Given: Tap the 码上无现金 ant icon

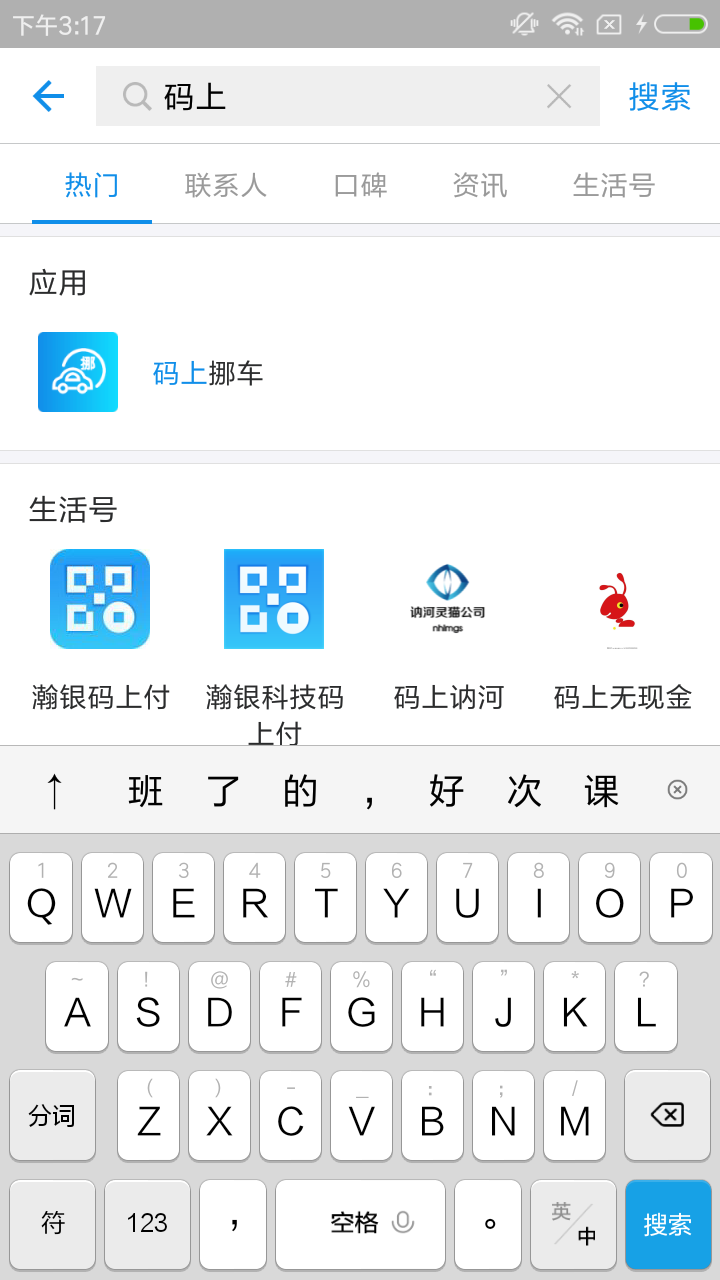Looking at the screenshot, I should [619, 599].
